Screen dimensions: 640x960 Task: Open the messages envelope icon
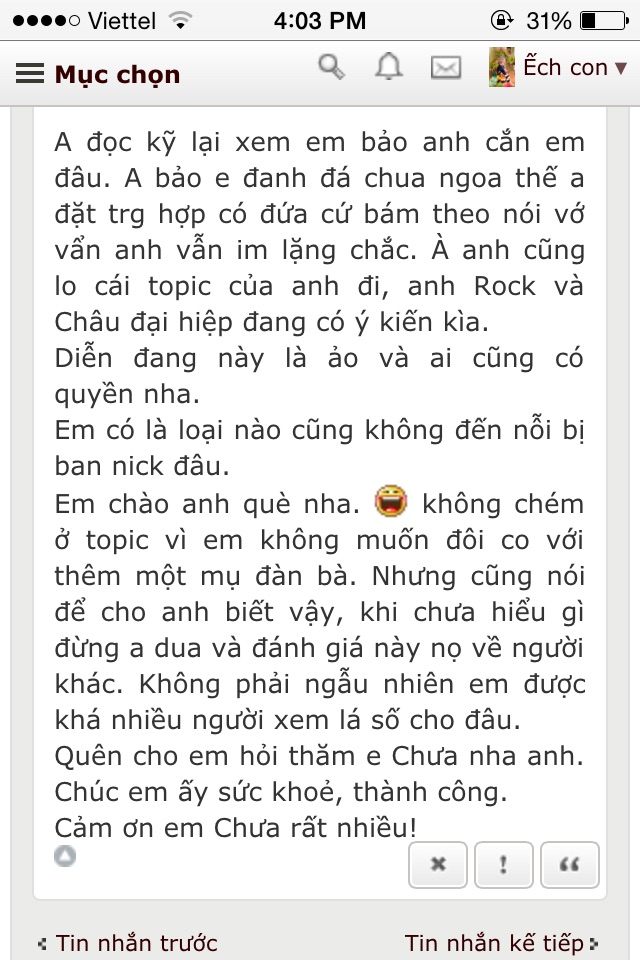click(x=445, y=67)
